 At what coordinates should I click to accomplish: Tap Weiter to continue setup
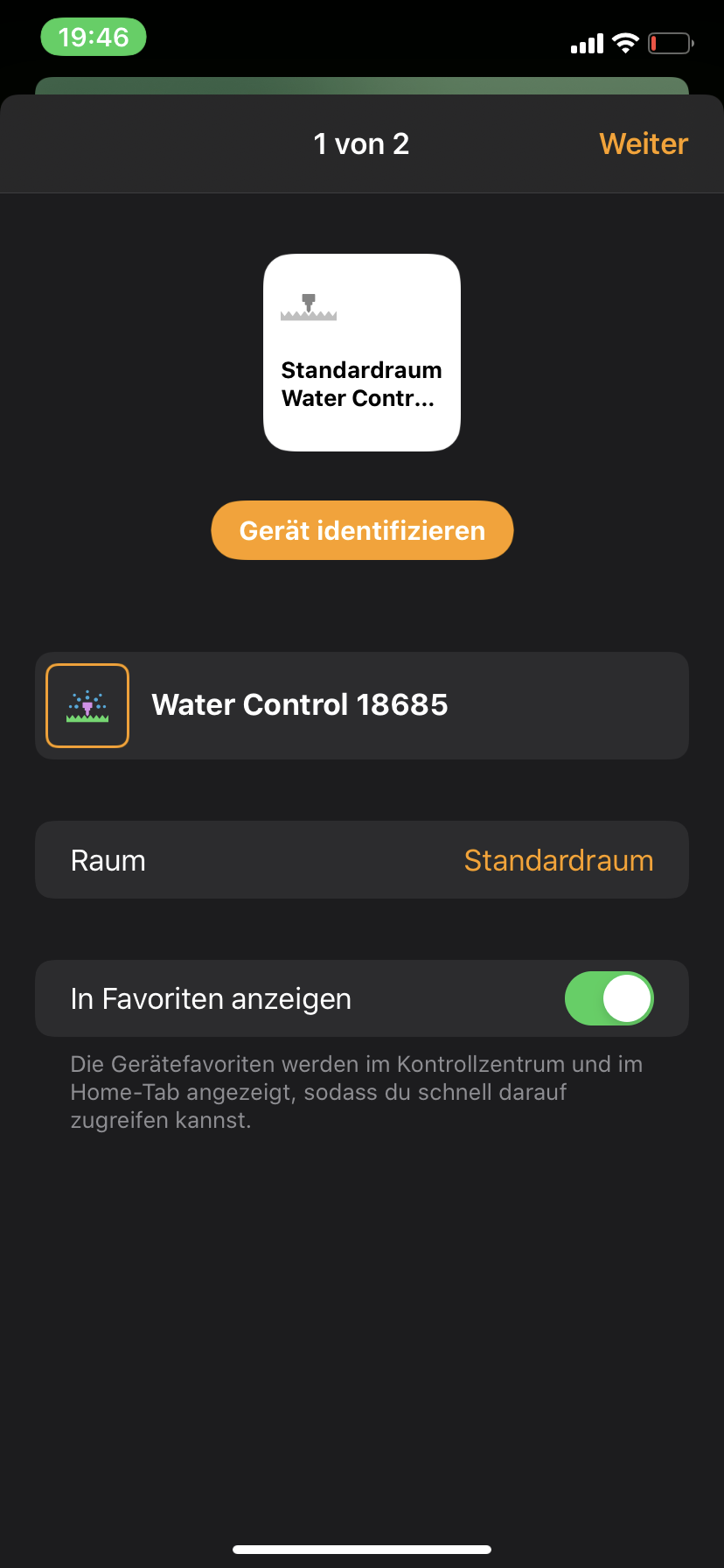(x=644, y=143)
